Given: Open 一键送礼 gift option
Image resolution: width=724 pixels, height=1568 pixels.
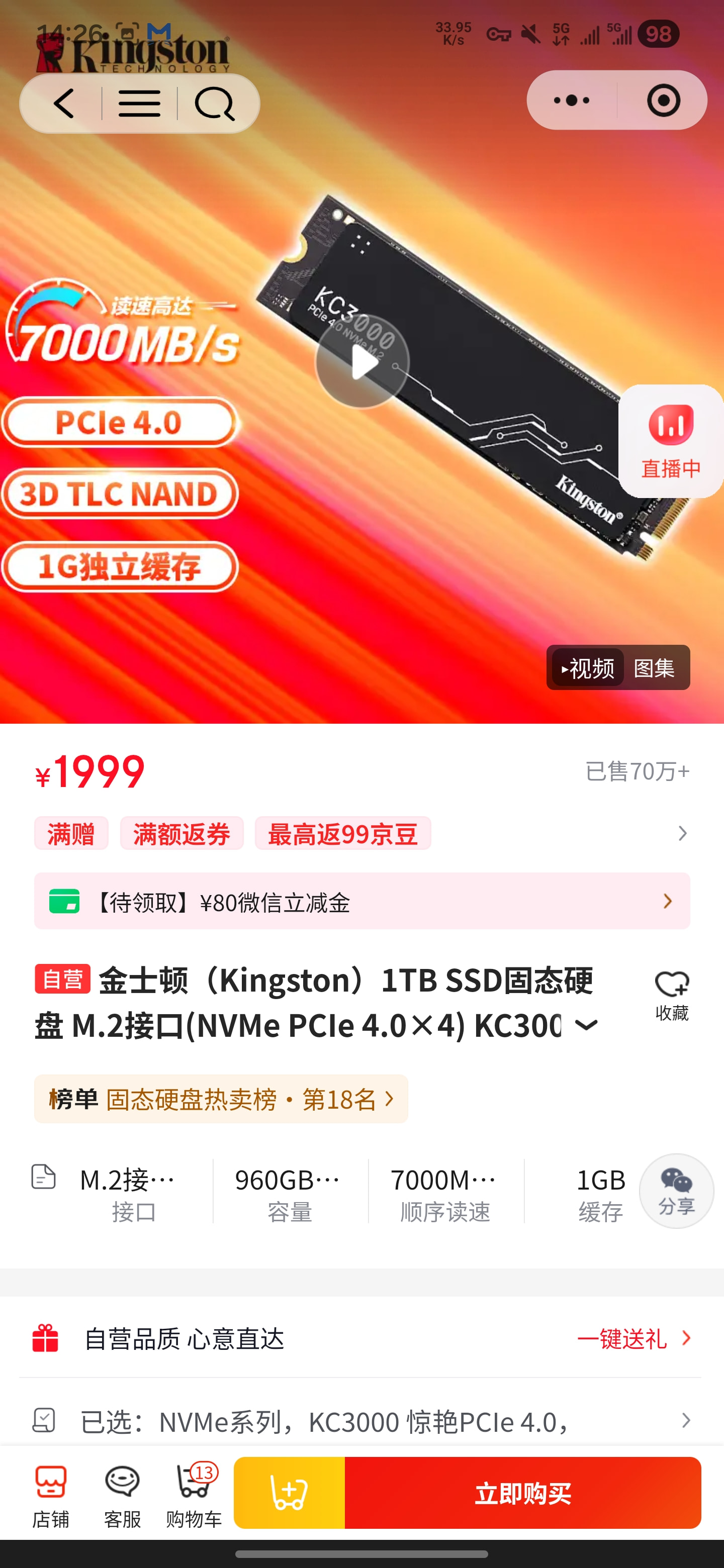Looking at the screenshot, I should coord(634,1338).
